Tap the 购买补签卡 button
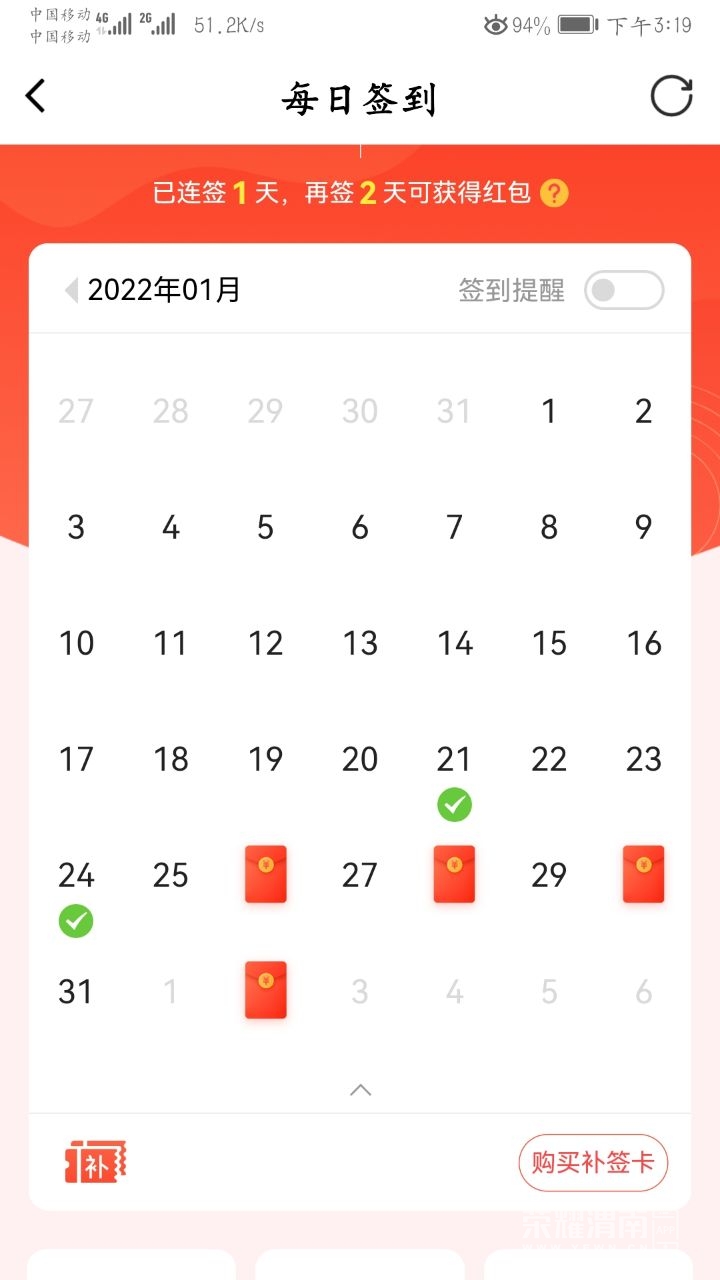The image size is (720, 1280). 592,1163
